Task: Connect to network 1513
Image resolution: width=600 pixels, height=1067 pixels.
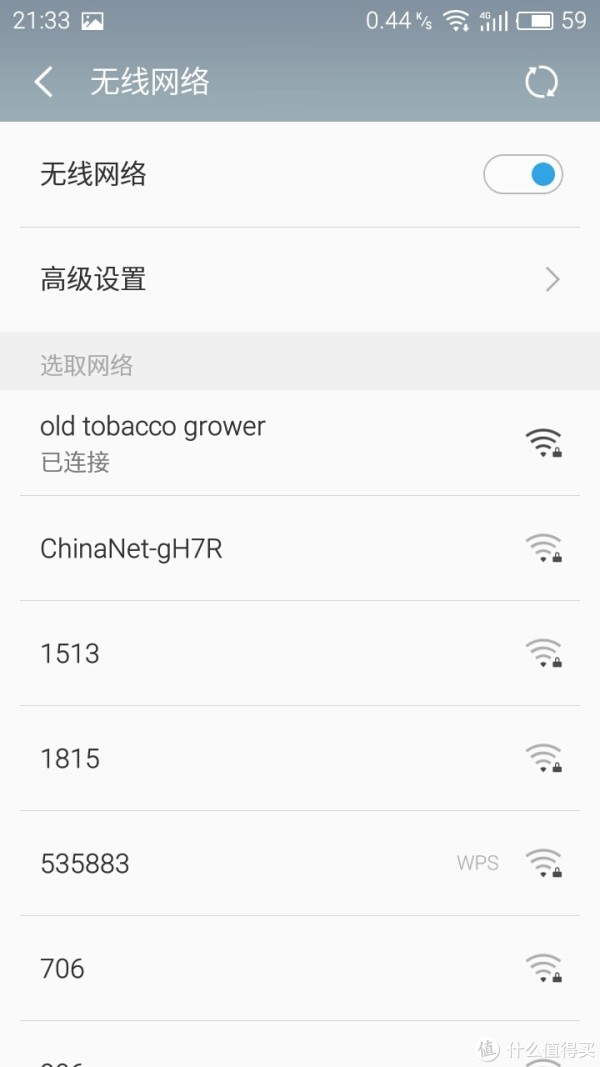Action: tap(300, 653)
